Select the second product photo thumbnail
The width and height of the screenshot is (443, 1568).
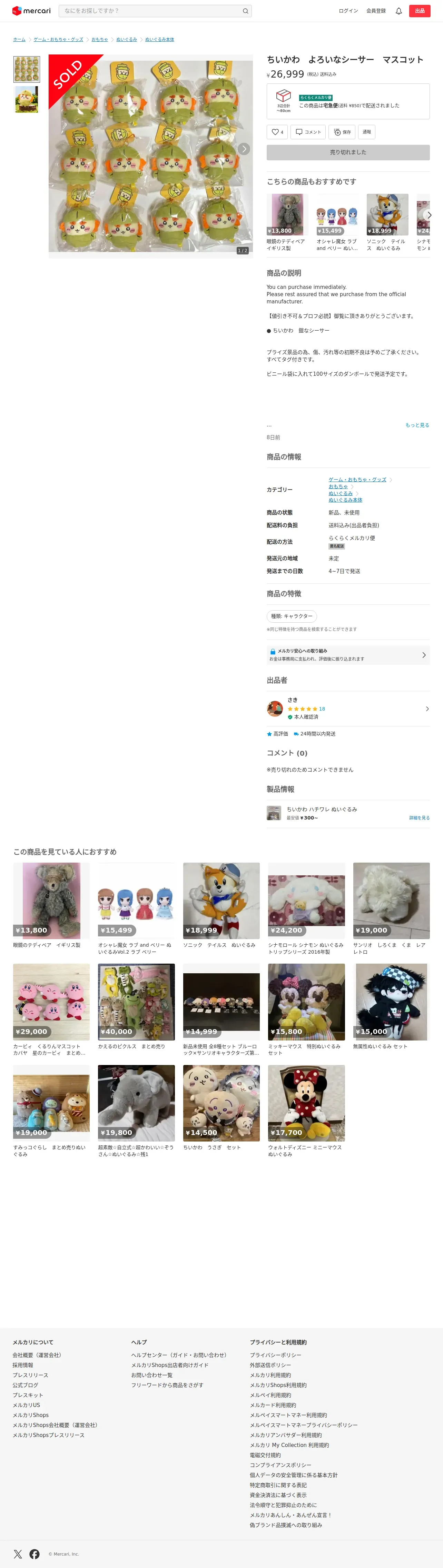coord(27,100)
